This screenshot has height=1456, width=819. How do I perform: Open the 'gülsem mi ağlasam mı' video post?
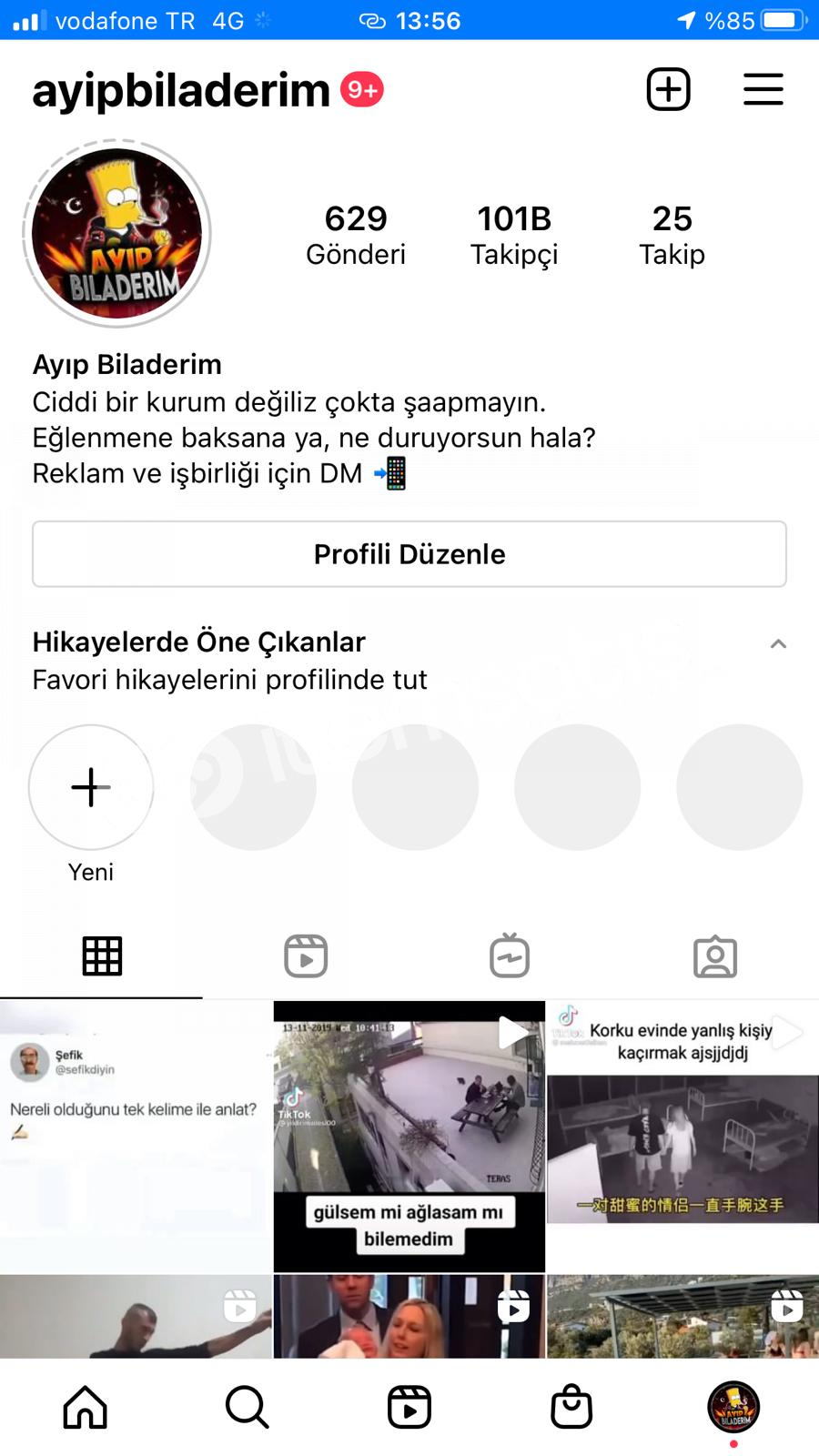(x=409, y=1136)
